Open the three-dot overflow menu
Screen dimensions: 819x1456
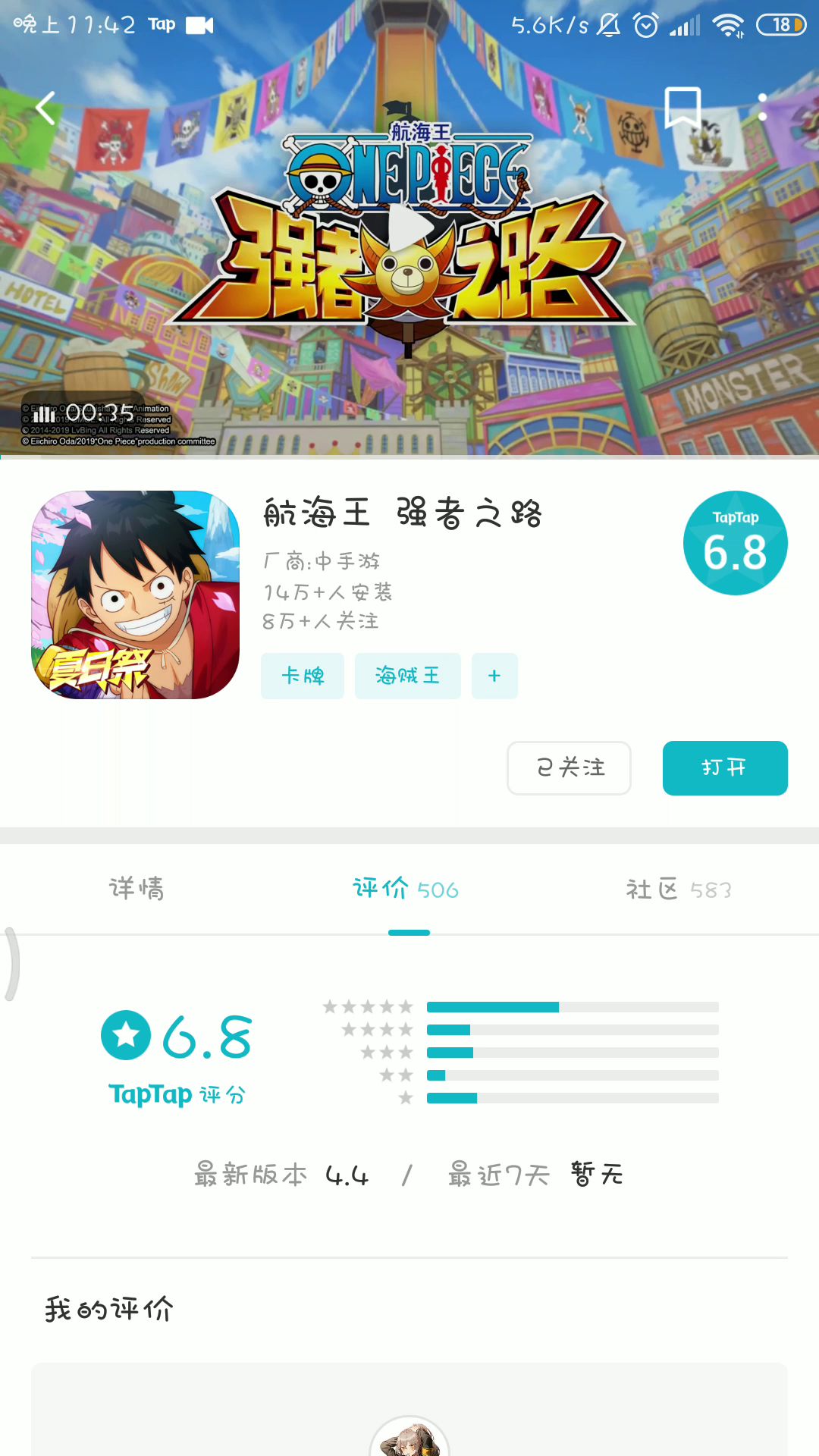762,108
